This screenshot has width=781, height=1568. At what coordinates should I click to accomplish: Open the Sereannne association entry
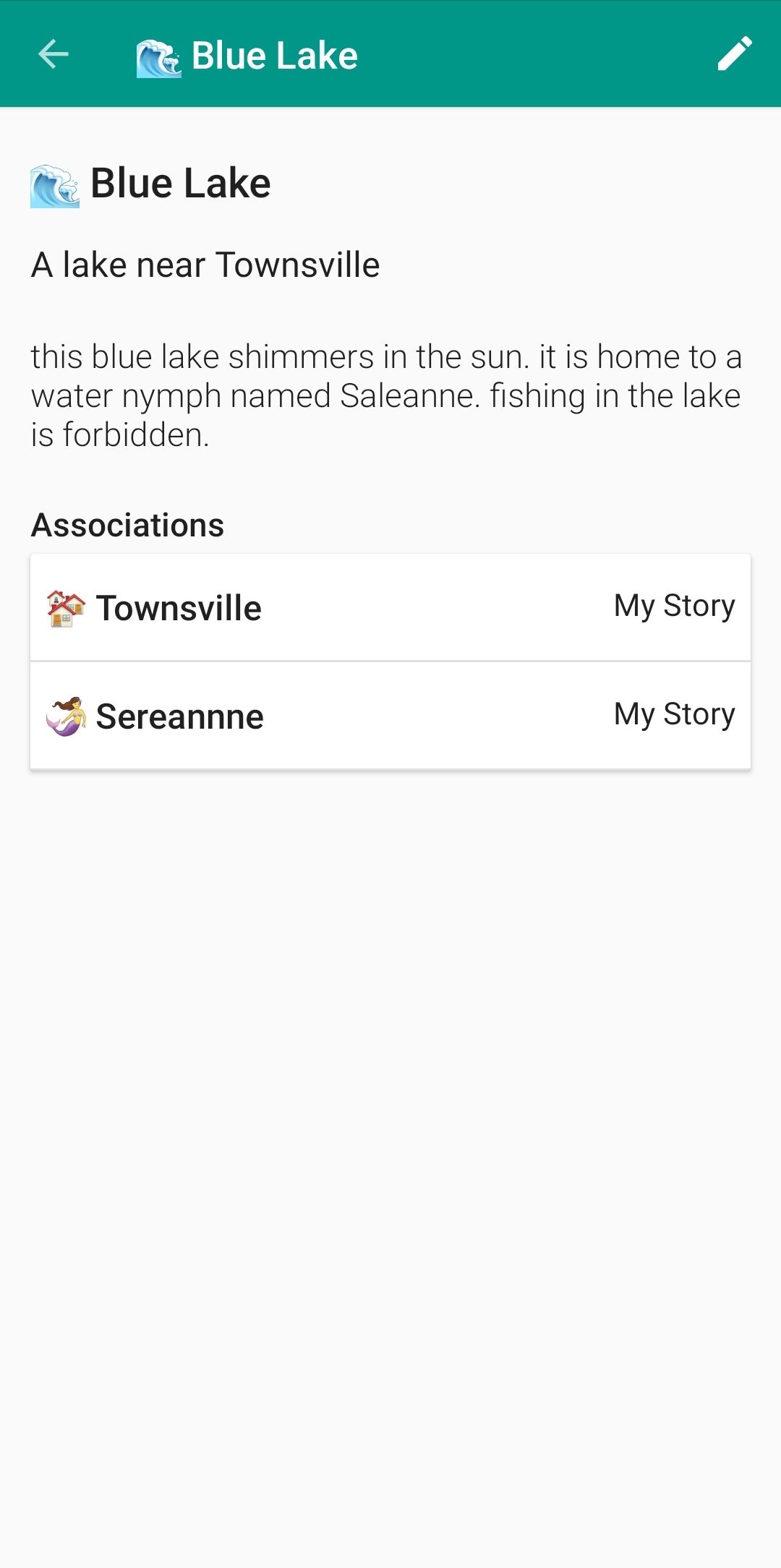[390, 716]
